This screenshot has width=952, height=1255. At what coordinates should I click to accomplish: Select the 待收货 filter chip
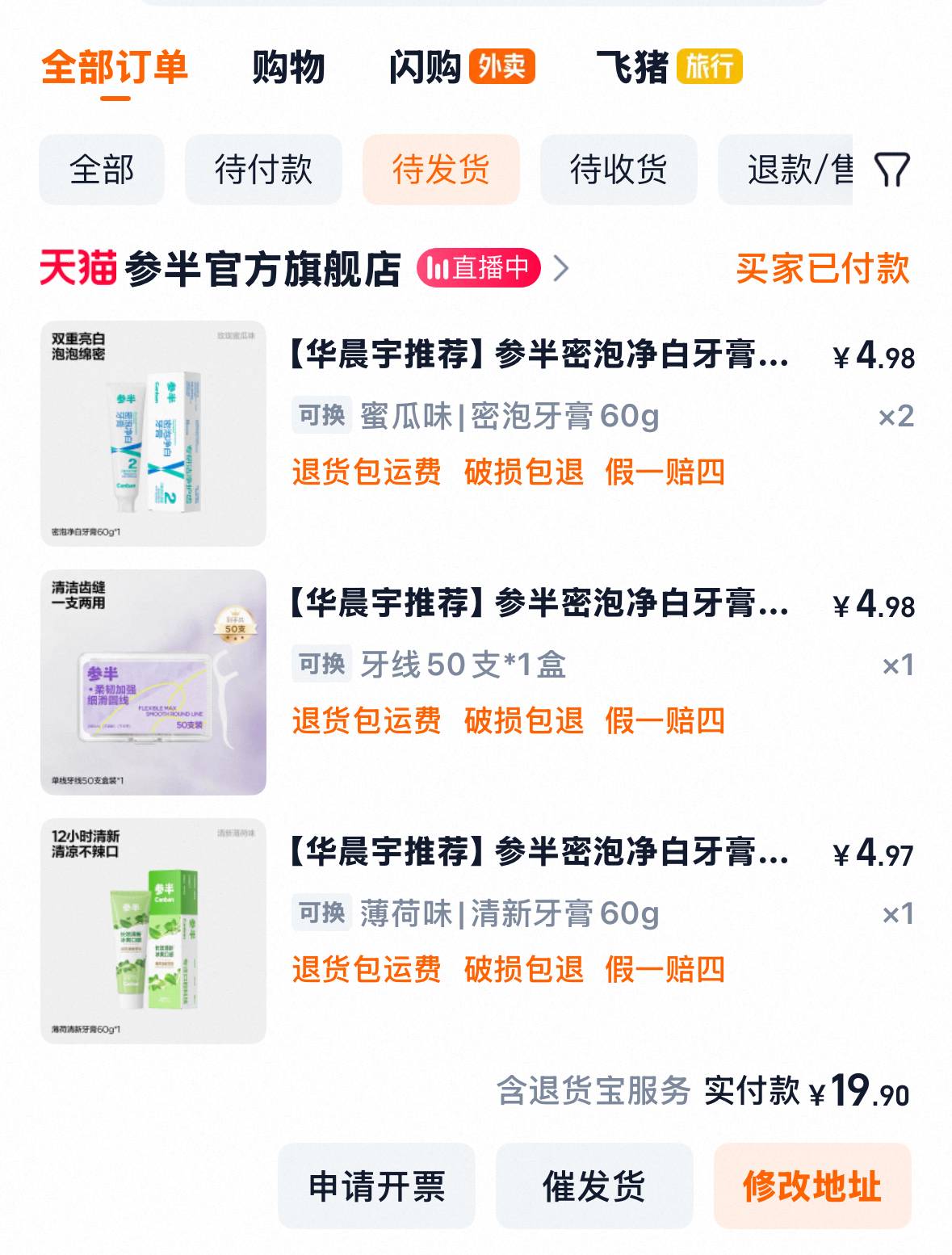[x=619, y=170]
